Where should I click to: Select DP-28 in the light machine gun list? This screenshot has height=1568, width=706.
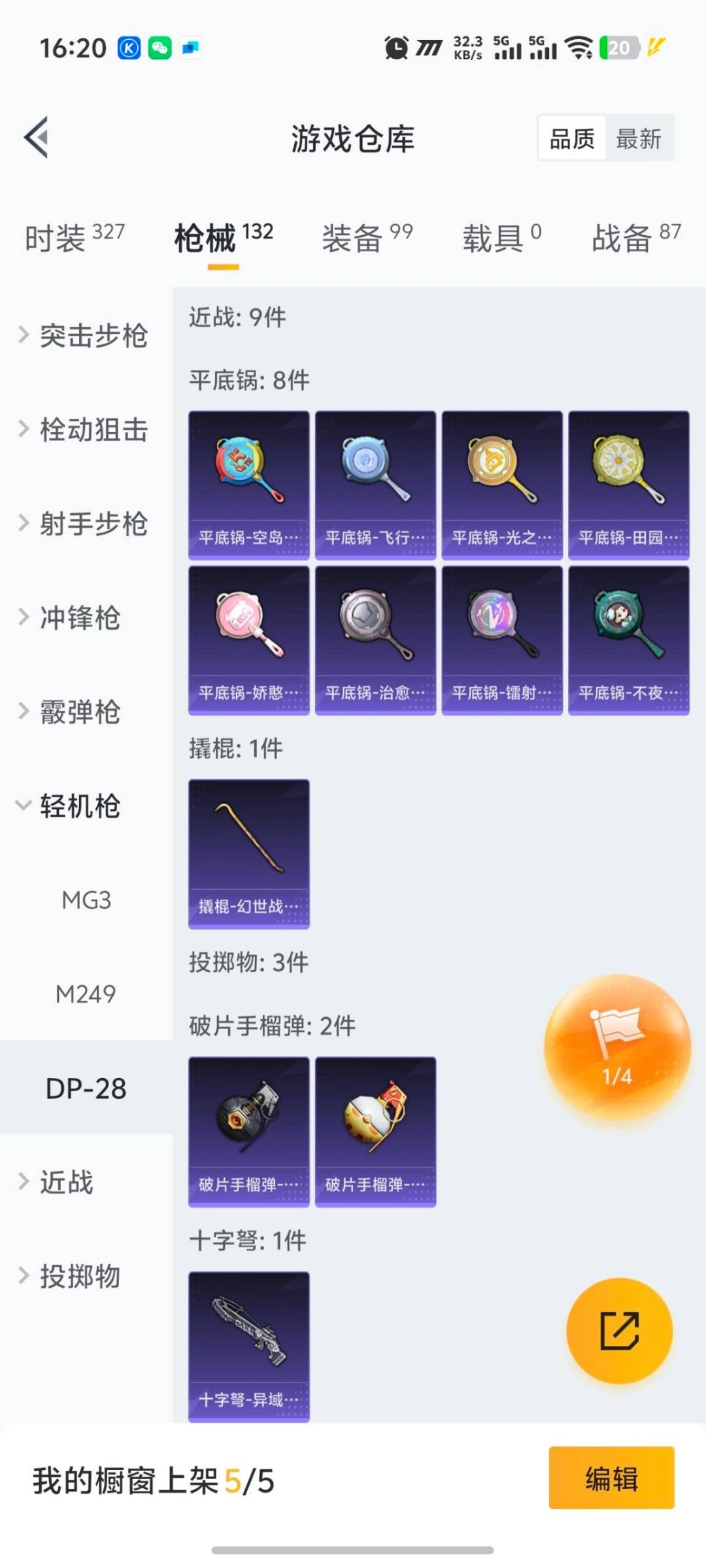(84, 1087)
